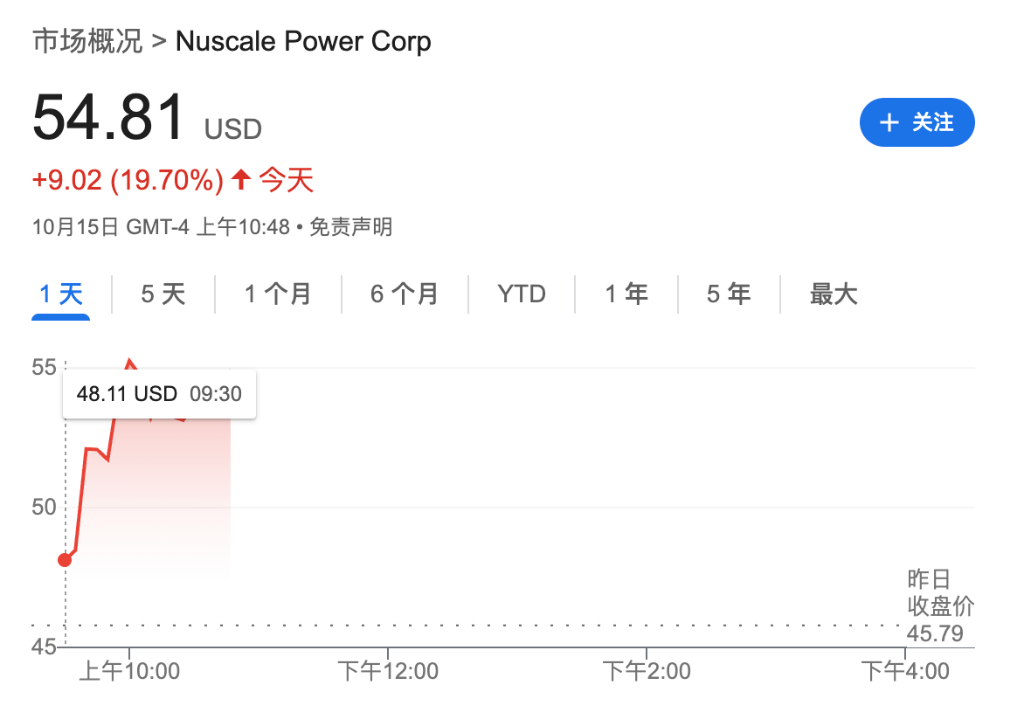Switch to the 6 个月 range

[x=404, y=295]
